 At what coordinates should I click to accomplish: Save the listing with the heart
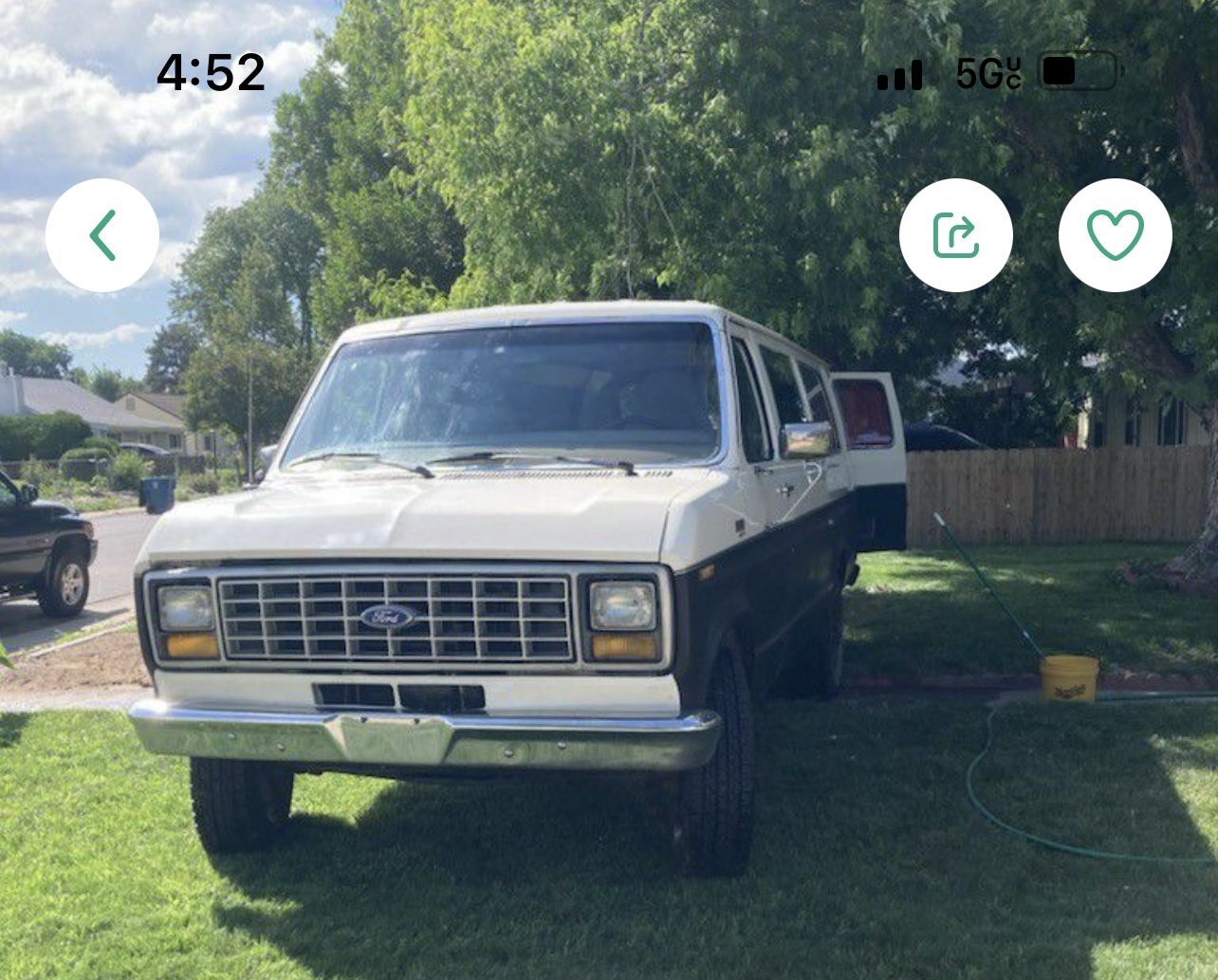click(x=1115, y=235)
